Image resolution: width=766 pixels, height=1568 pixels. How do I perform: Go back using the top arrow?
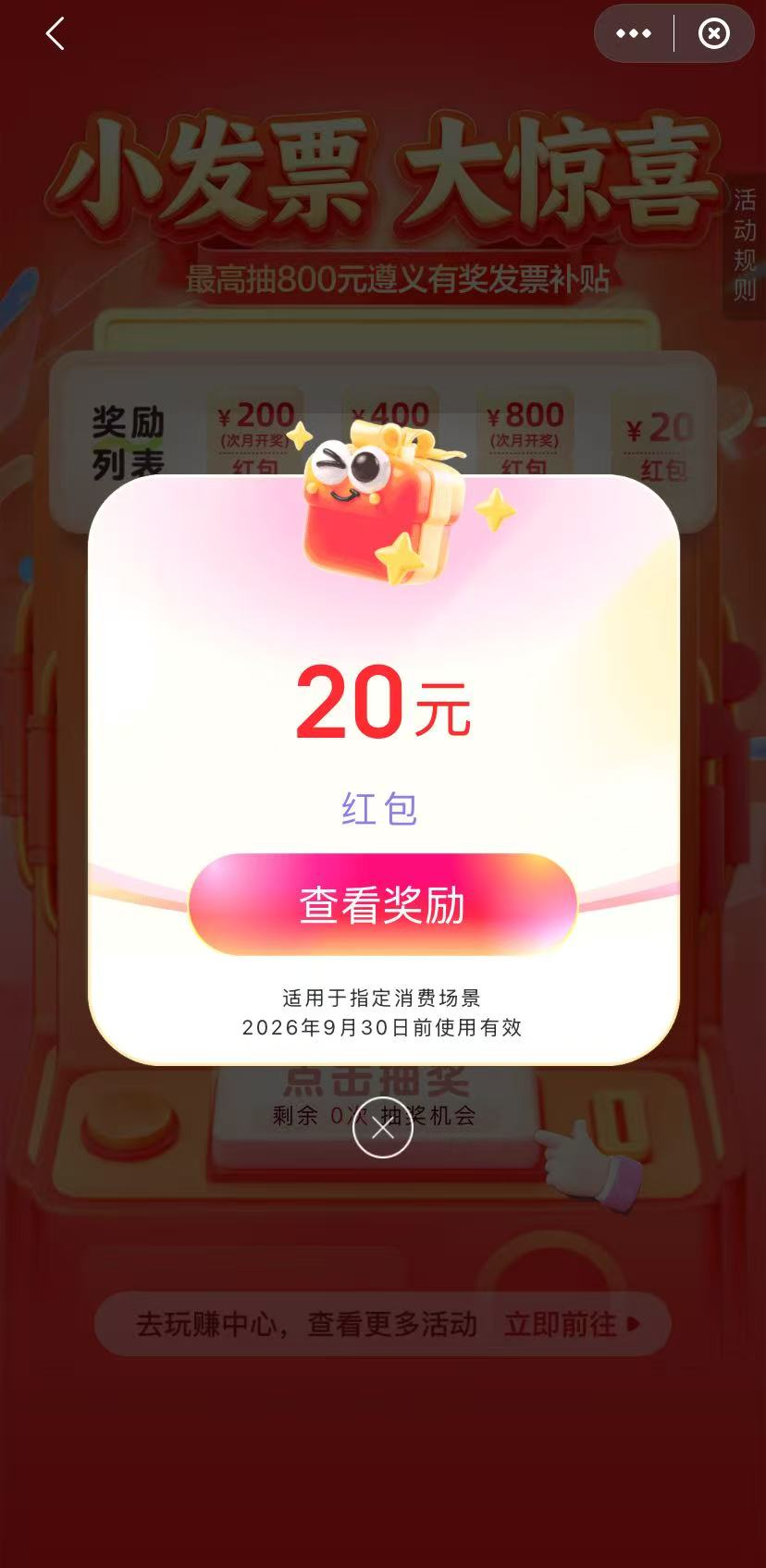tap(56, 34)
